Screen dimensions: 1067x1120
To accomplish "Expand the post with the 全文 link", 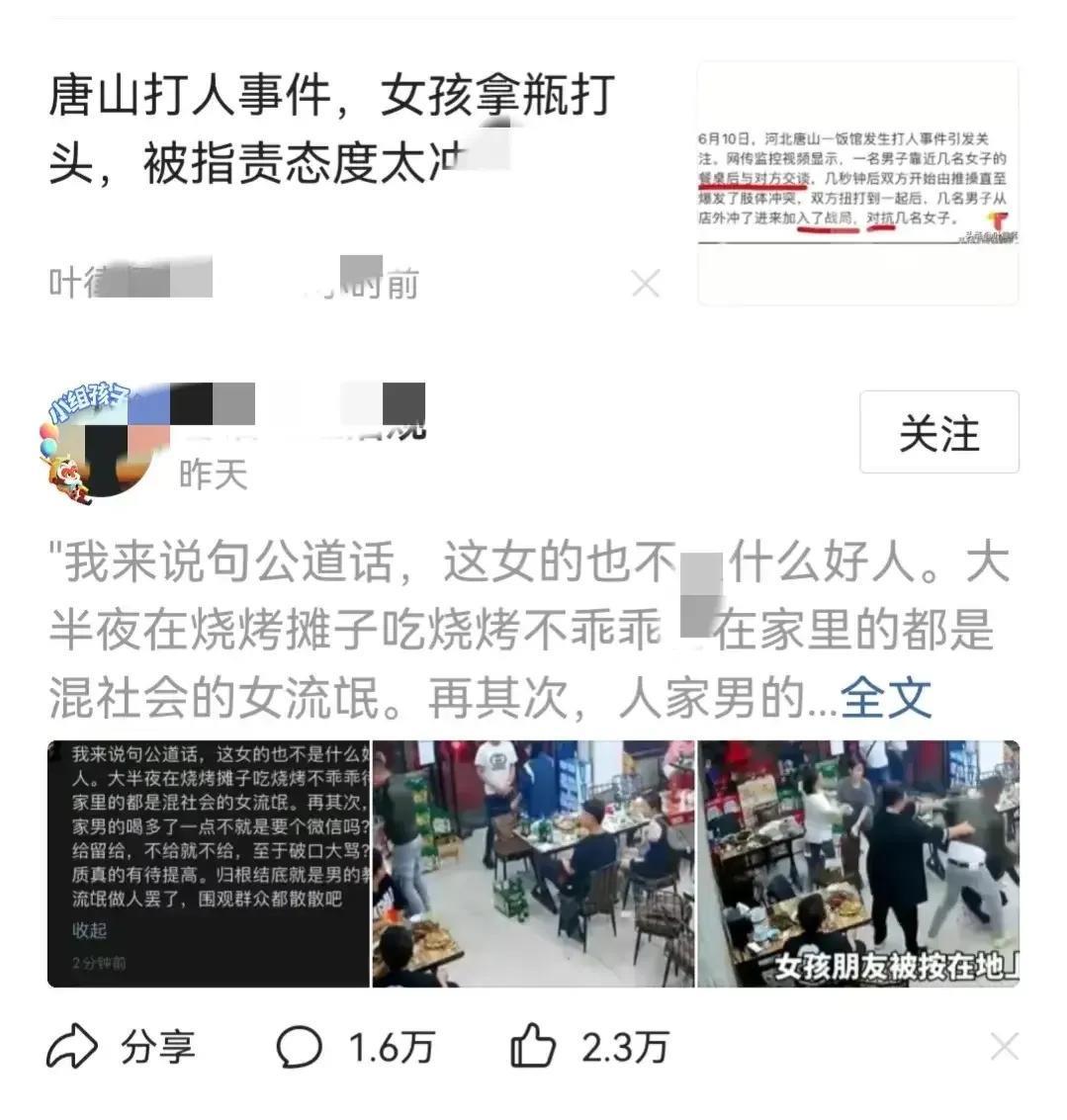I will (885, 699).
